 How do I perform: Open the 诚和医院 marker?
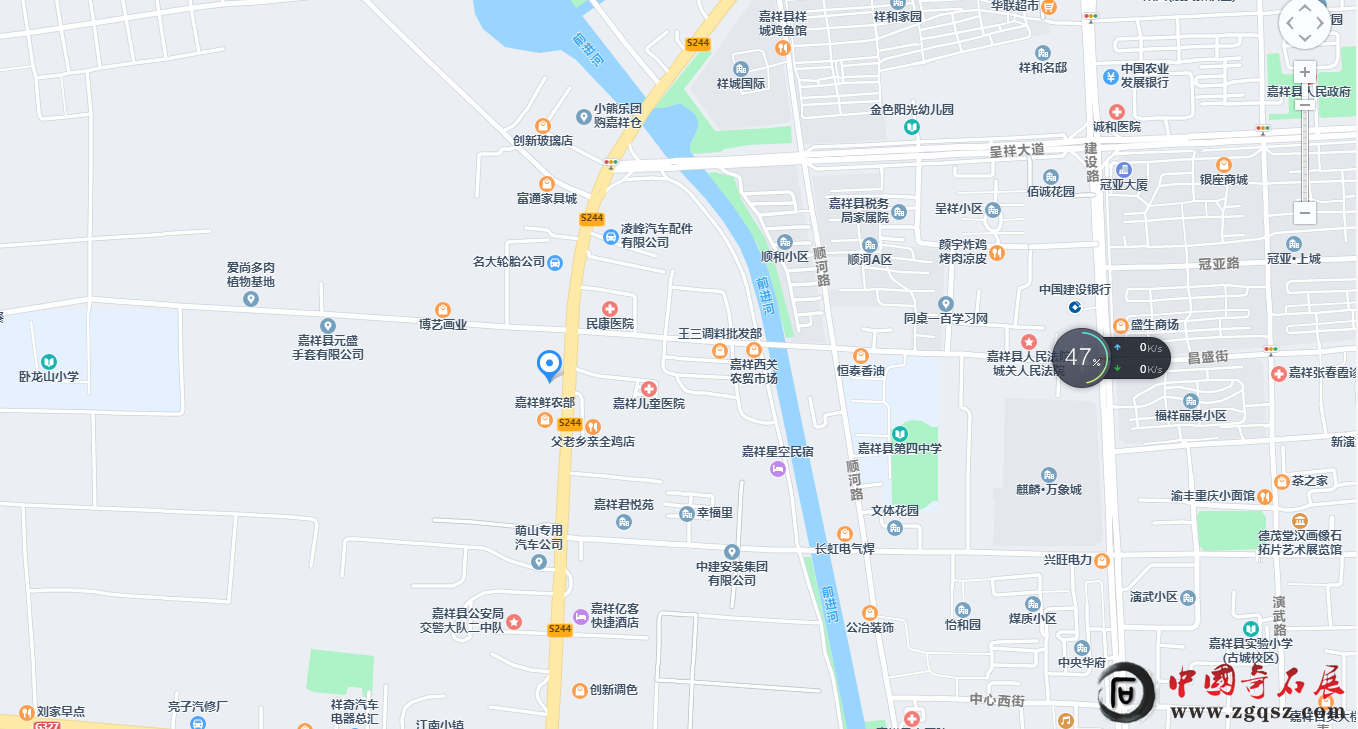pos(1117,112)
